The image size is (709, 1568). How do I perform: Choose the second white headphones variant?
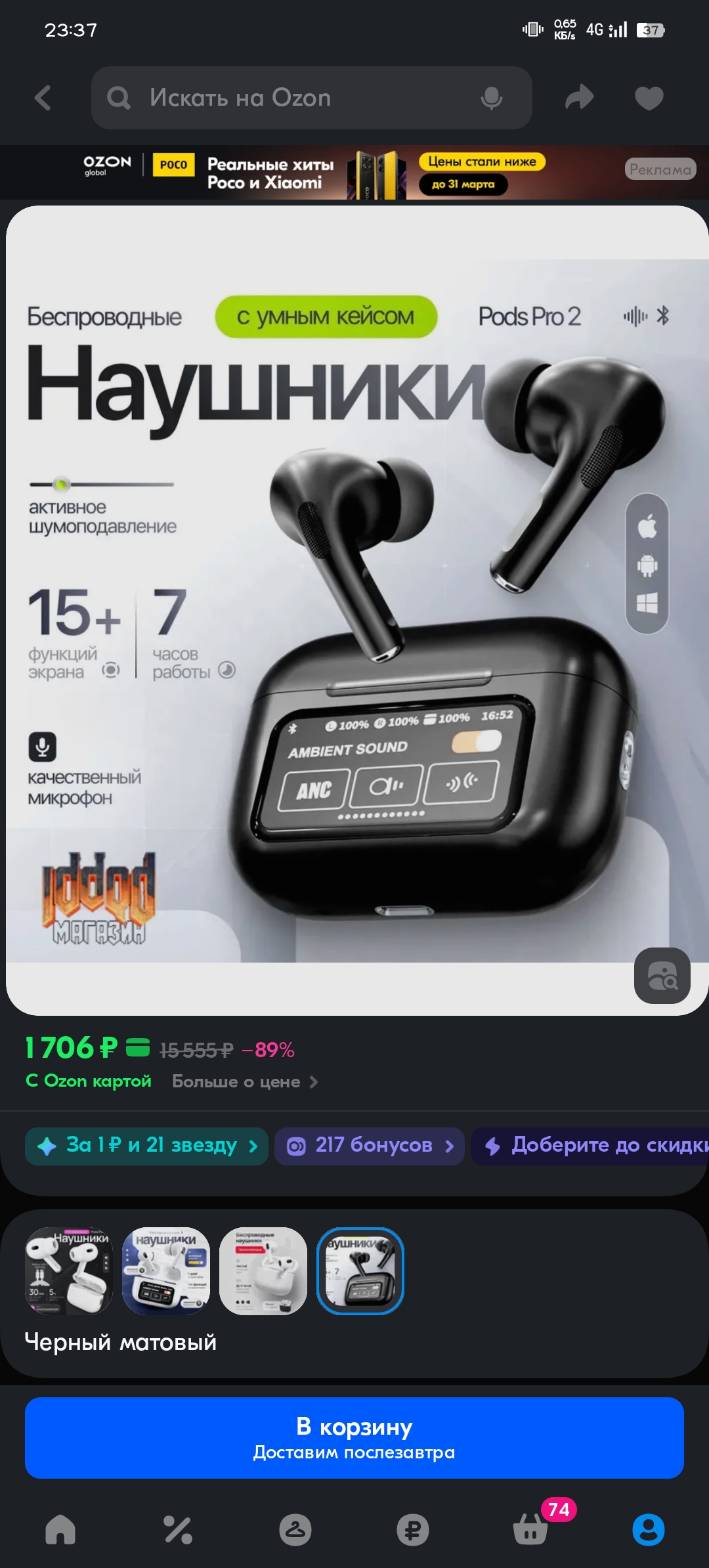pos(166,1271)
